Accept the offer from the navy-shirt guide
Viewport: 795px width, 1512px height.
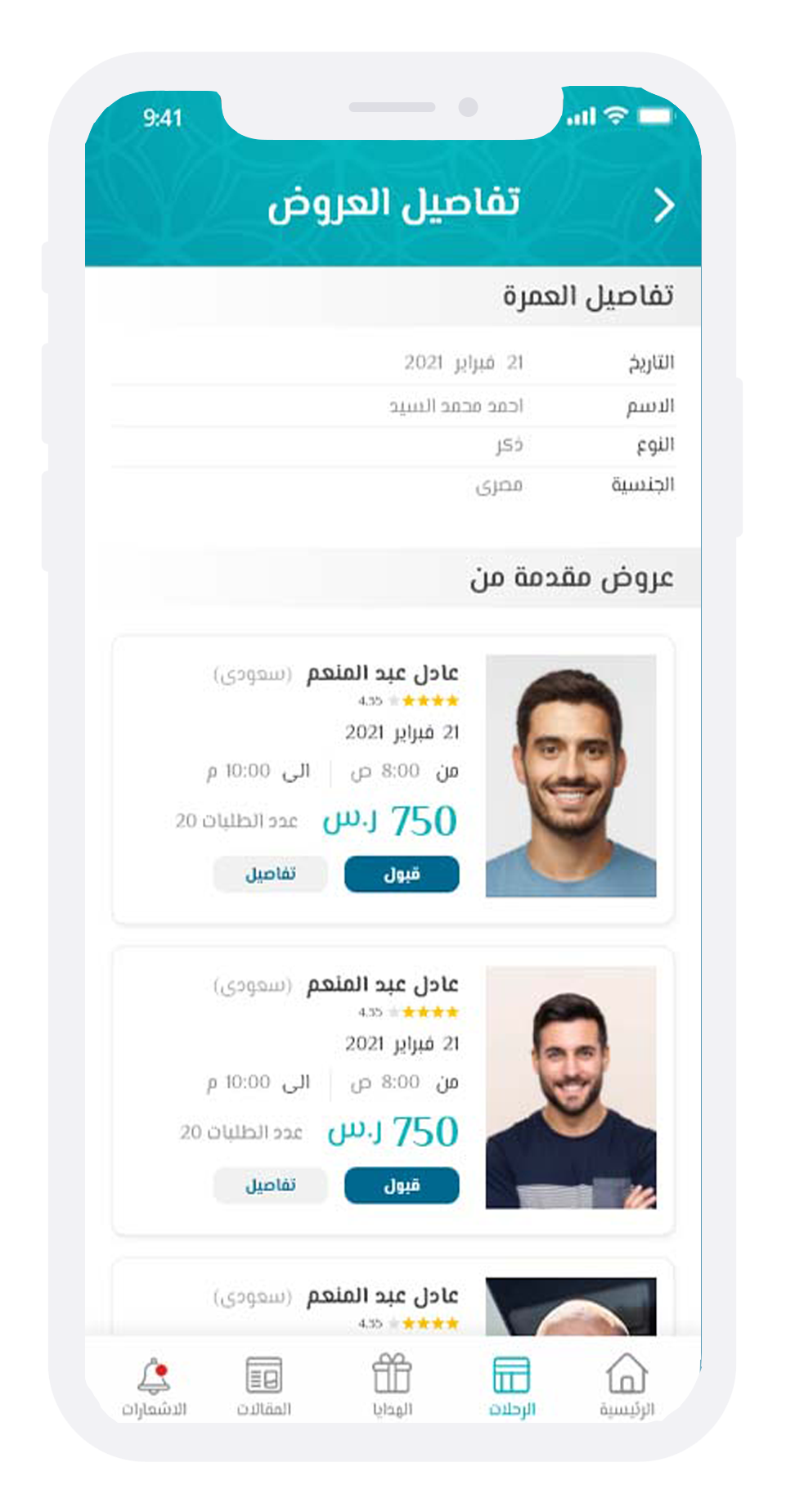[402, 1186]
